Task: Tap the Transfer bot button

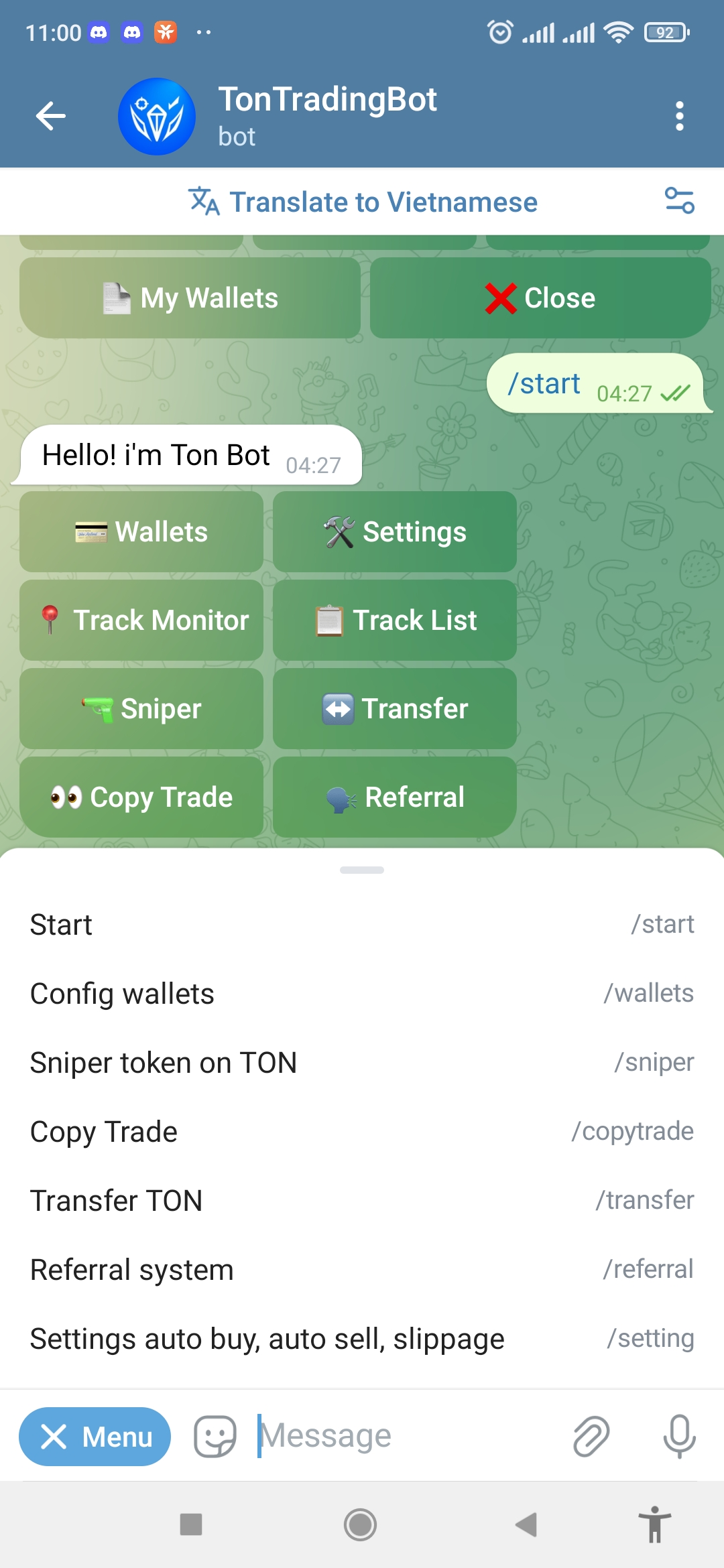Action: (395, 709)
